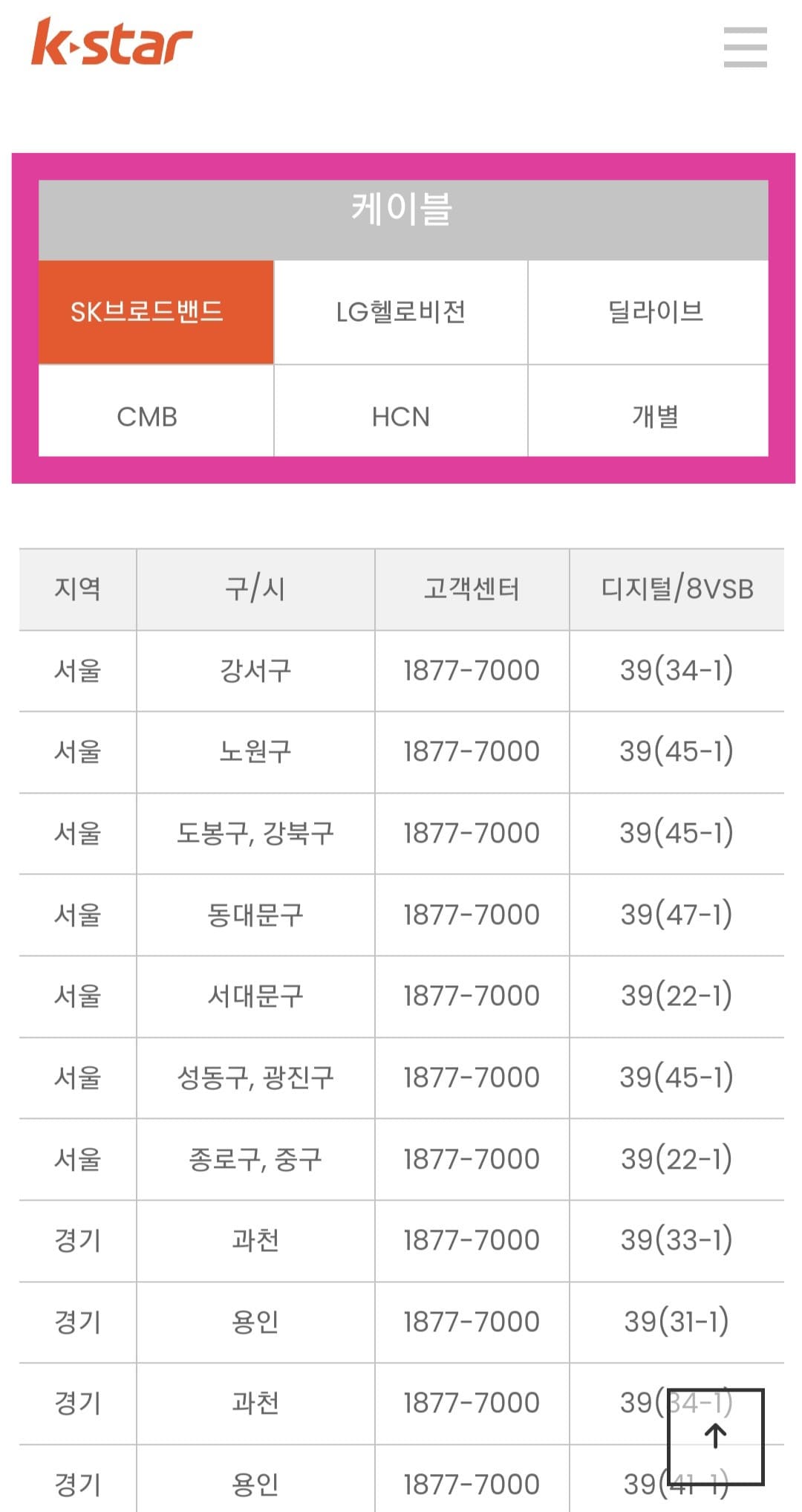Switch to the LG헬로비전 tab
The height and width of the screenshot is (1512, 802).
coord(401,311)
